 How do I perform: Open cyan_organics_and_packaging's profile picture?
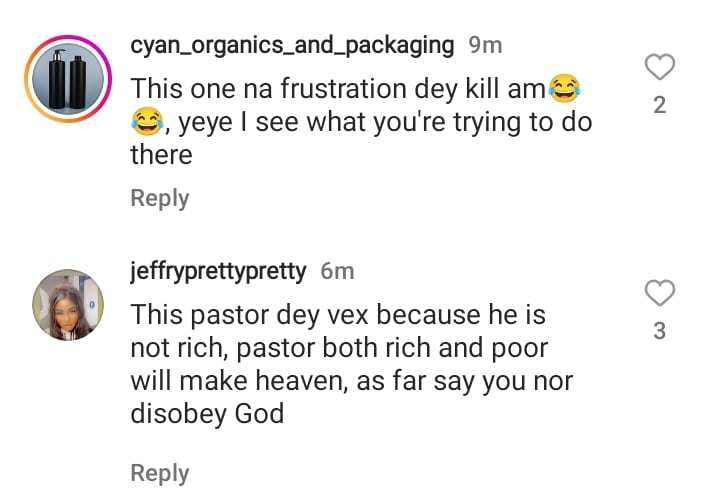tap(69, 78)
